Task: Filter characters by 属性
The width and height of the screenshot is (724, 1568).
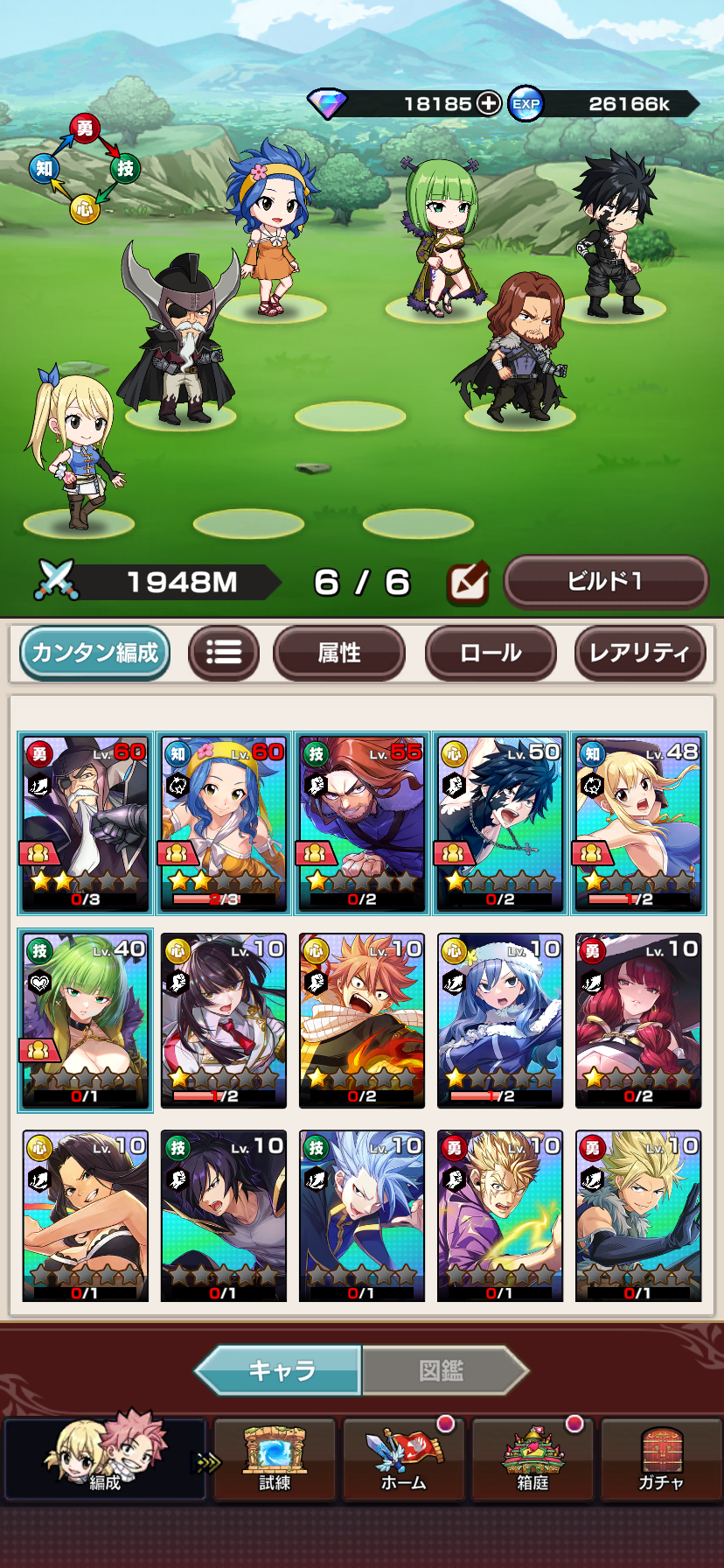Action: click(338, 653)
